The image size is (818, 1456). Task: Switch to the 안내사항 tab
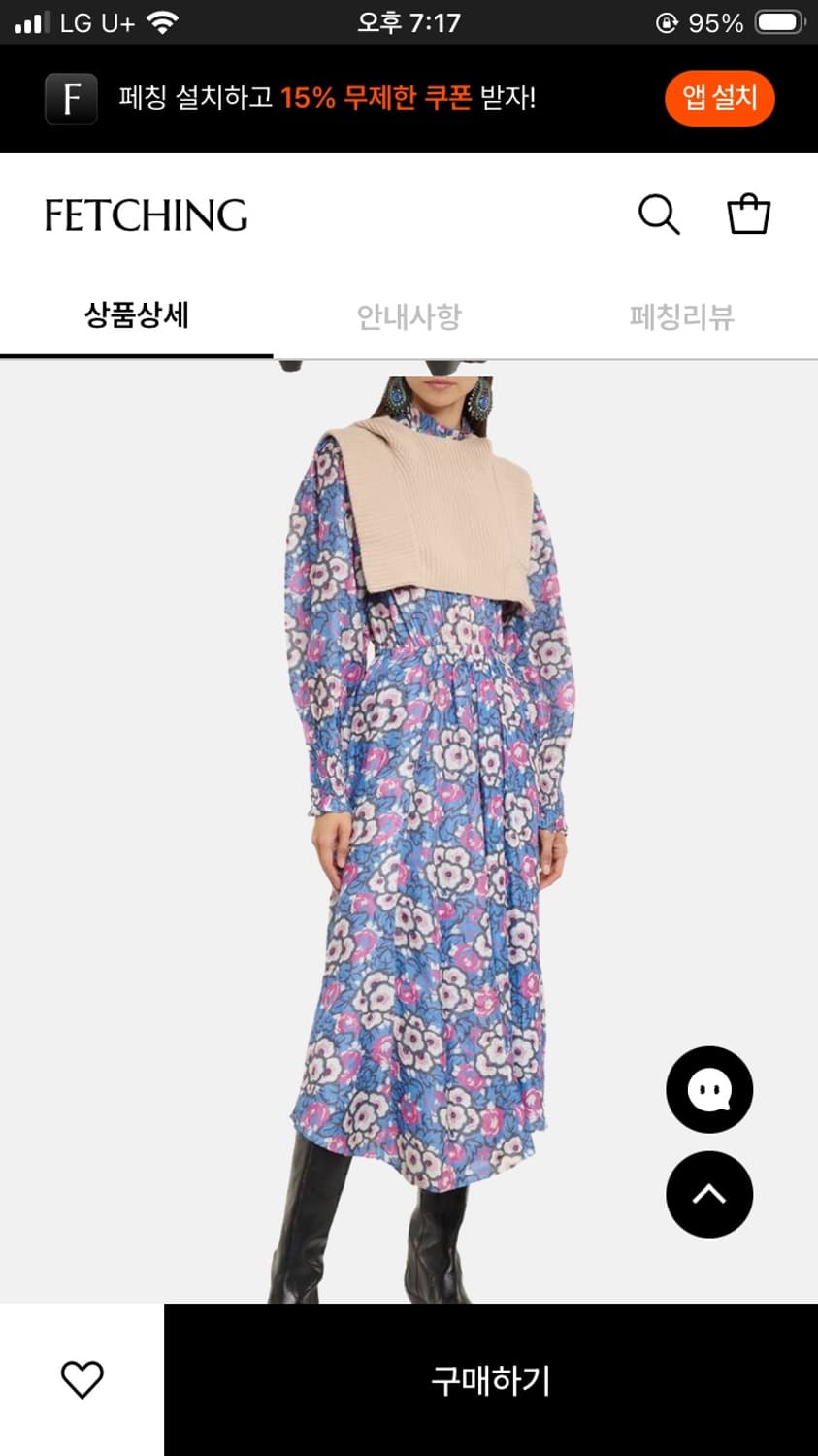pos(409,316)
